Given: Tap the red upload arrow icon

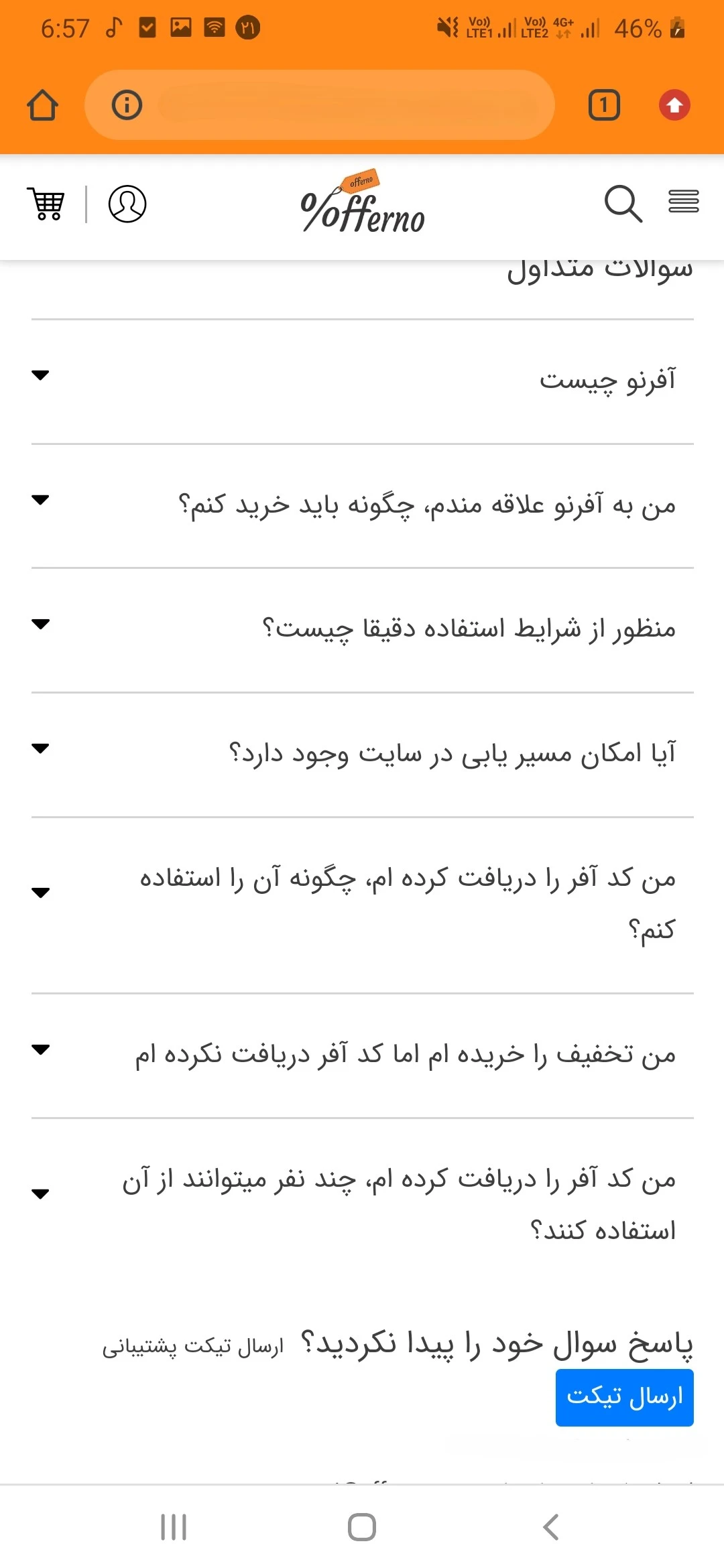Looking at the screenshot, I should (674, 105).
